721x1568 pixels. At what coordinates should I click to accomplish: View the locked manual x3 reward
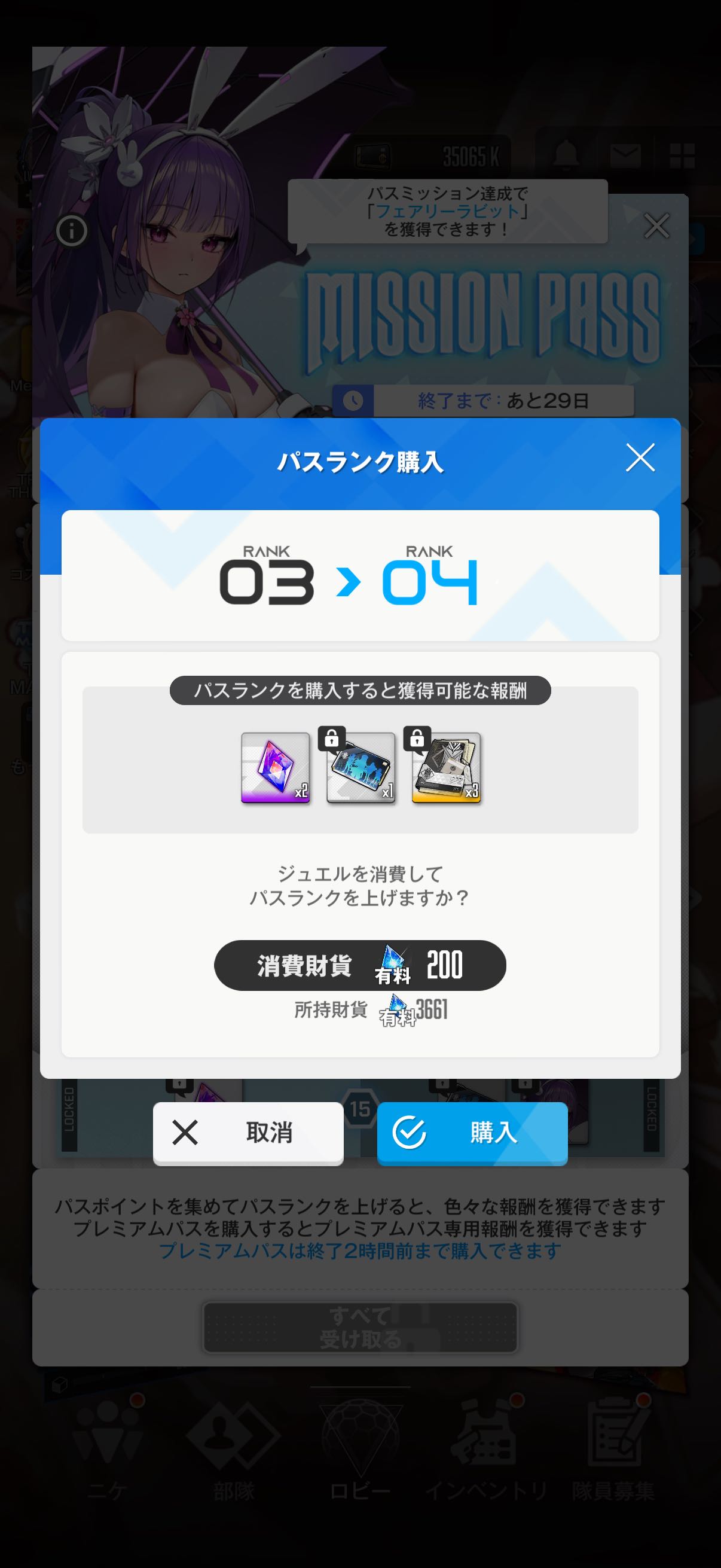(446, 768)
